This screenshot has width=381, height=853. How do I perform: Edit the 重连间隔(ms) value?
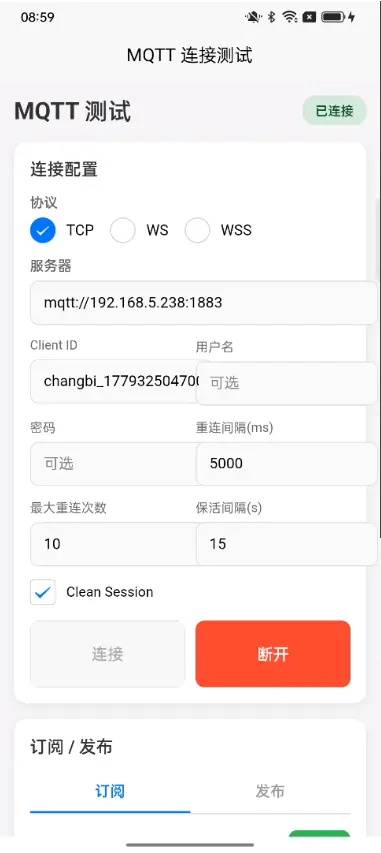(287, 463)
